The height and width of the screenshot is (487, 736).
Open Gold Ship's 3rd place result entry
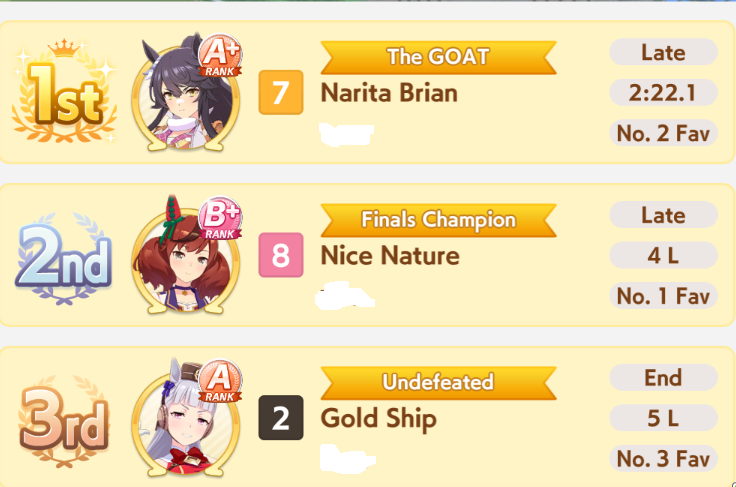(378, 418)
